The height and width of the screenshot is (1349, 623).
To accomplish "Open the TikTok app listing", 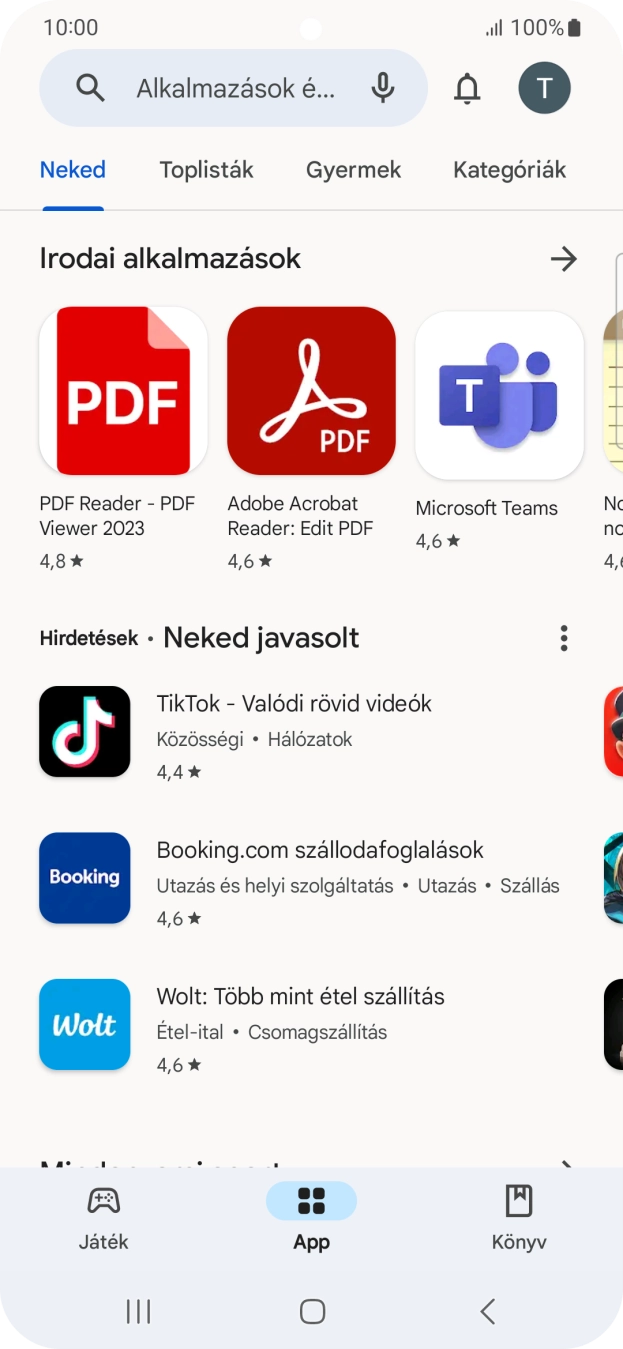I will point(294,731).
